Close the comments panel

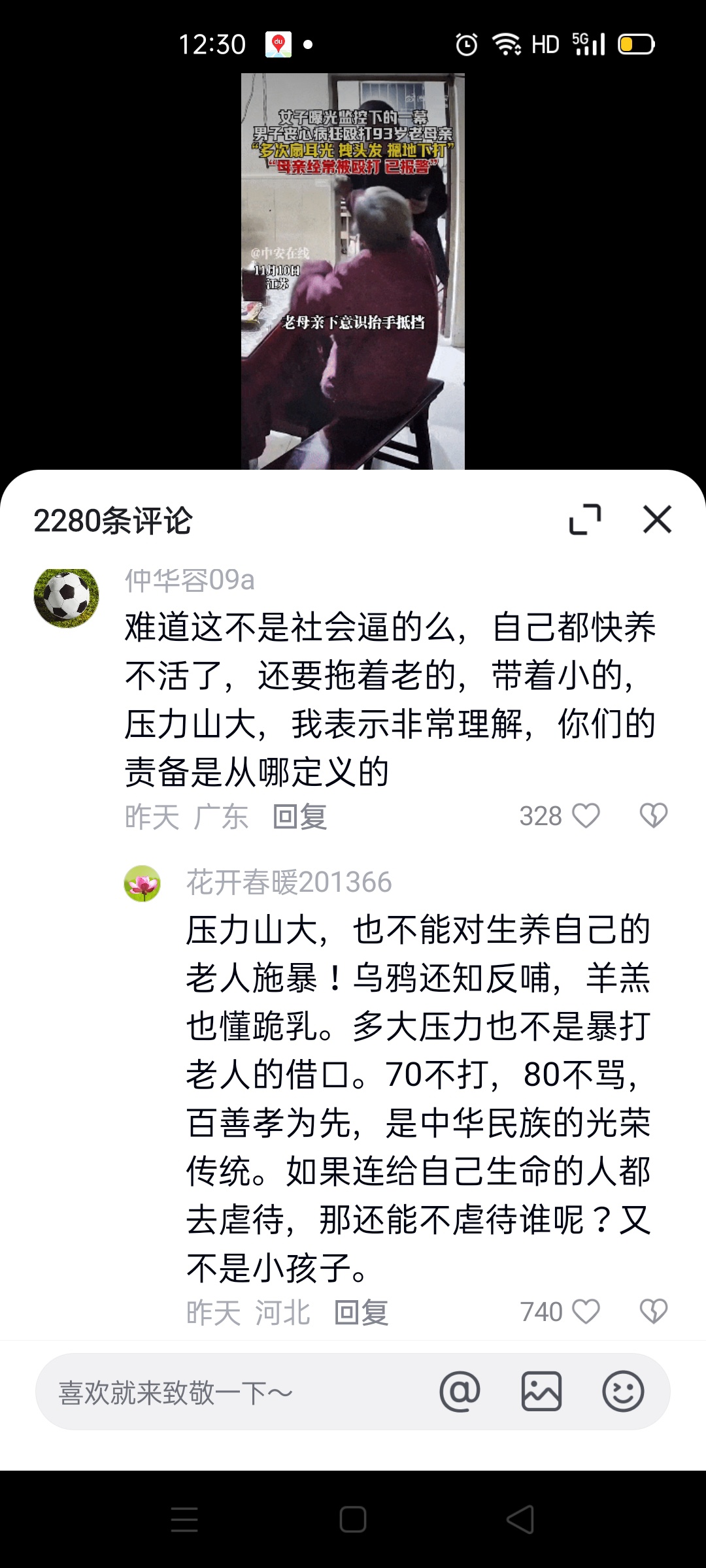657,520
